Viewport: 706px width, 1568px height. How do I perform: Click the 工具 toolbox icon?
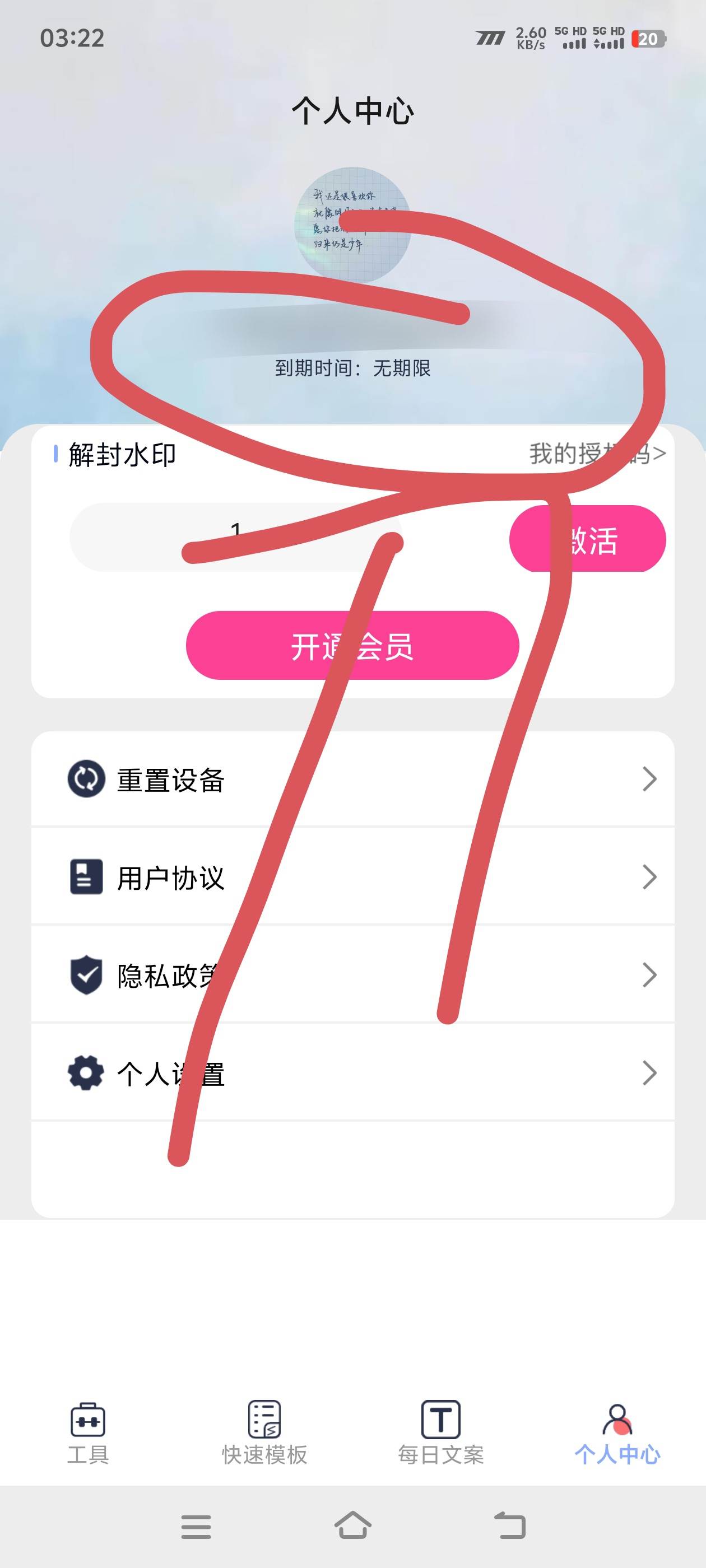click(89, 1418)
